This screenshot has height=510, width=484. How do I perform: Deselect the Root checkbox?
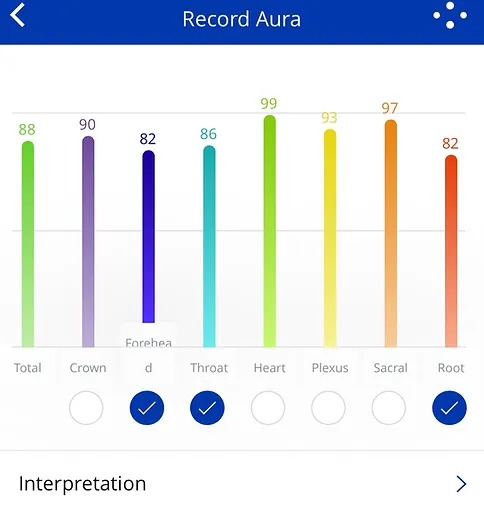(x=449, y=408)
